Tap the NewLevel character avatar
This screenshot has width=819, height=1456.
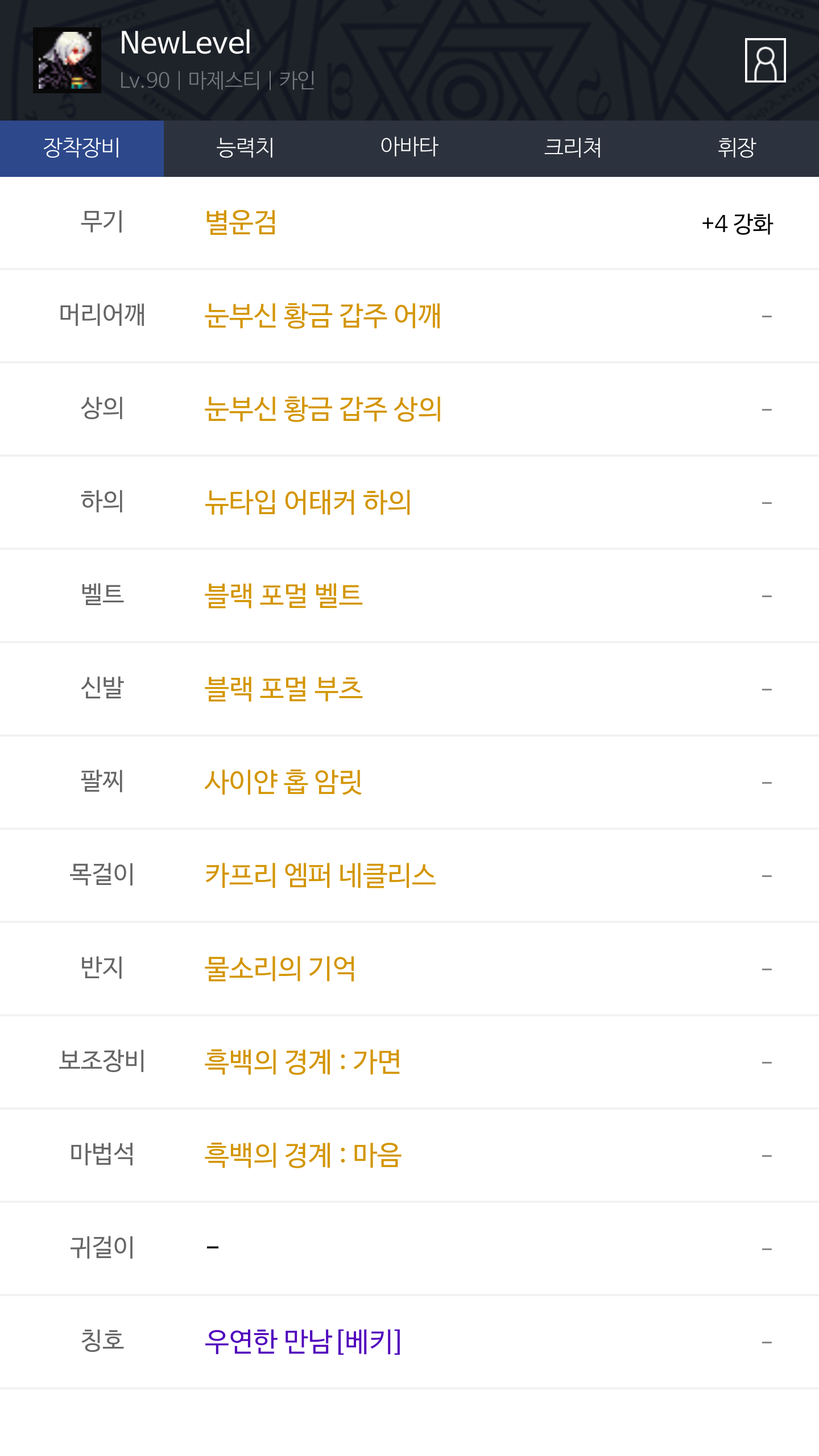[x=67, y=60]
